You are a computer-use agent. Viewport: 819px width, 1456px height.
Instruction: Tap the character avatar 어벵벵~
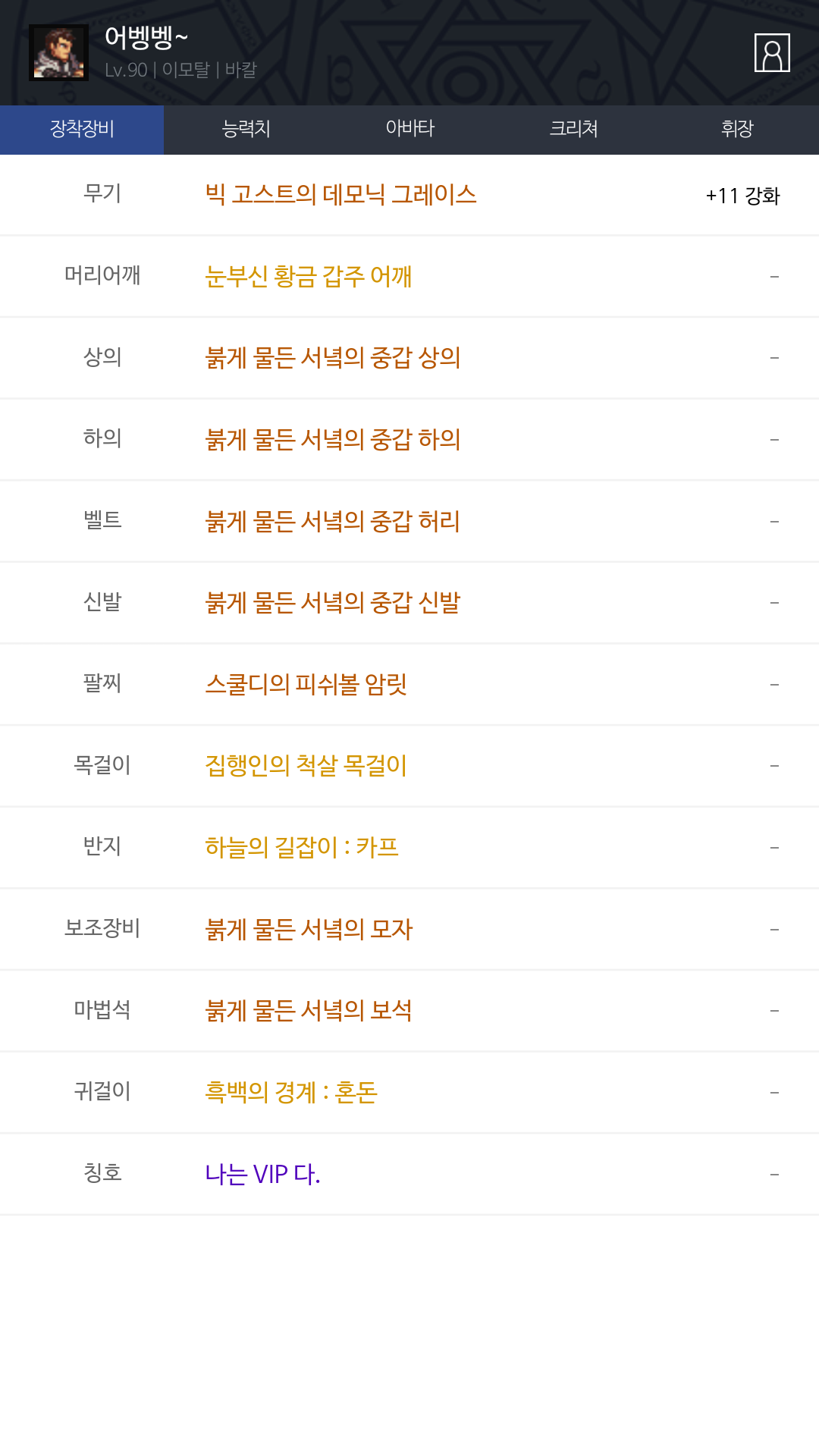(59, 52)
